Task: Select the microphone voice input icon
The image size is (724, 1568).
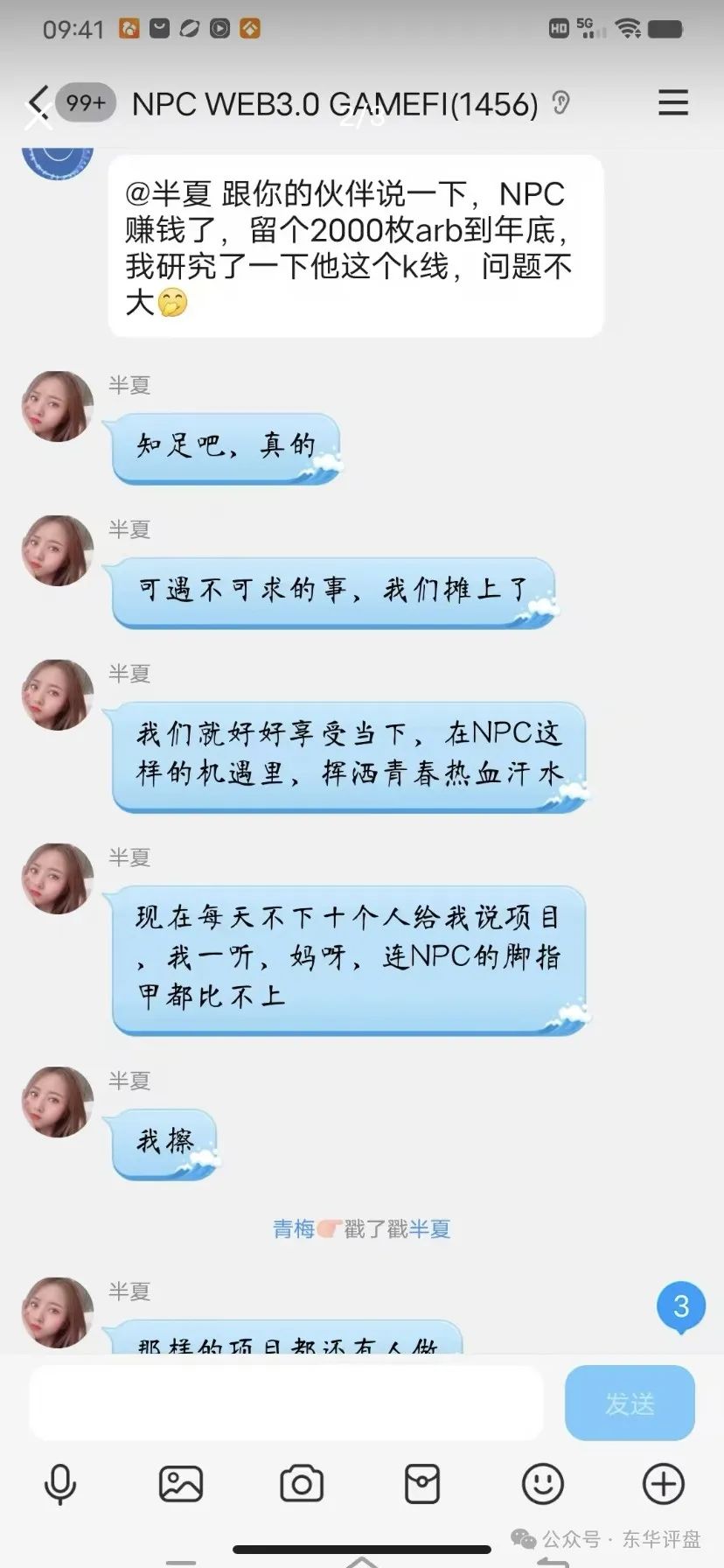Action: click(x=59, y=1484)
